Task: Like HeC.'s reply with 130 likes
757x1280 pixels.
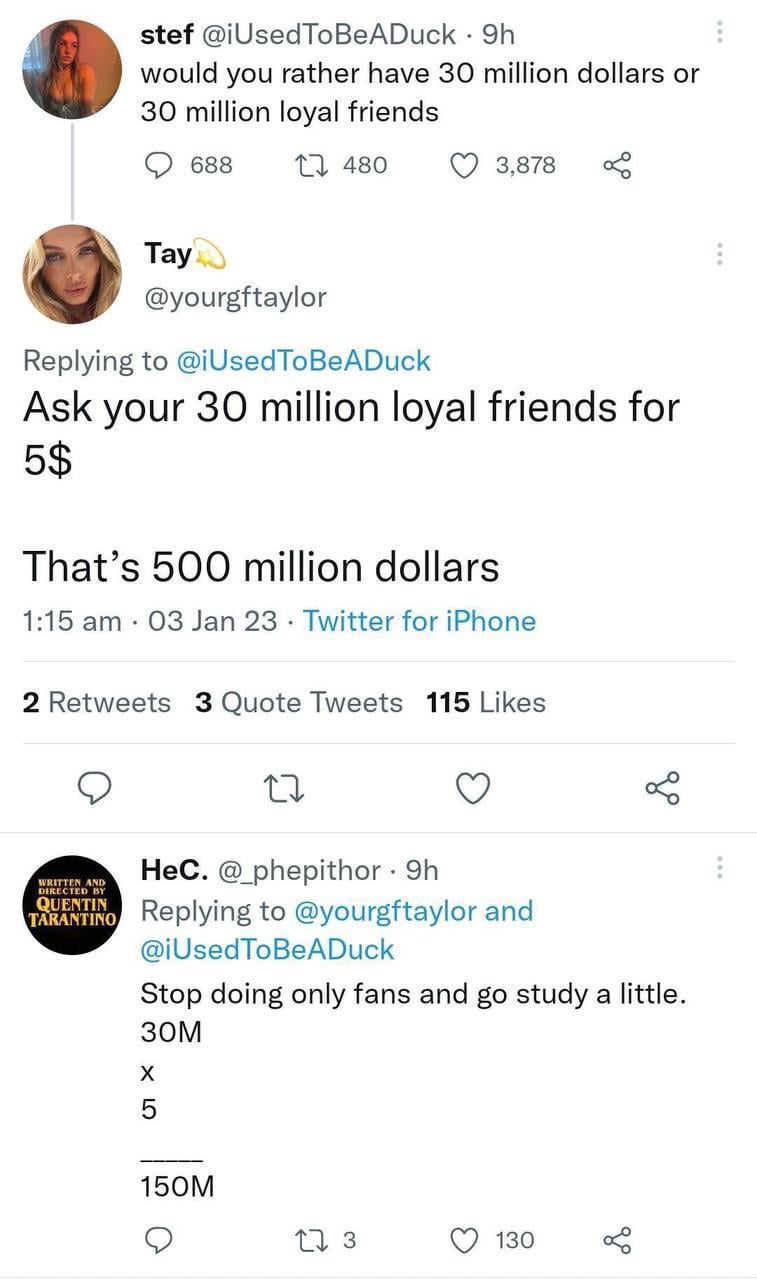Action: click(x=465, y=1240)
